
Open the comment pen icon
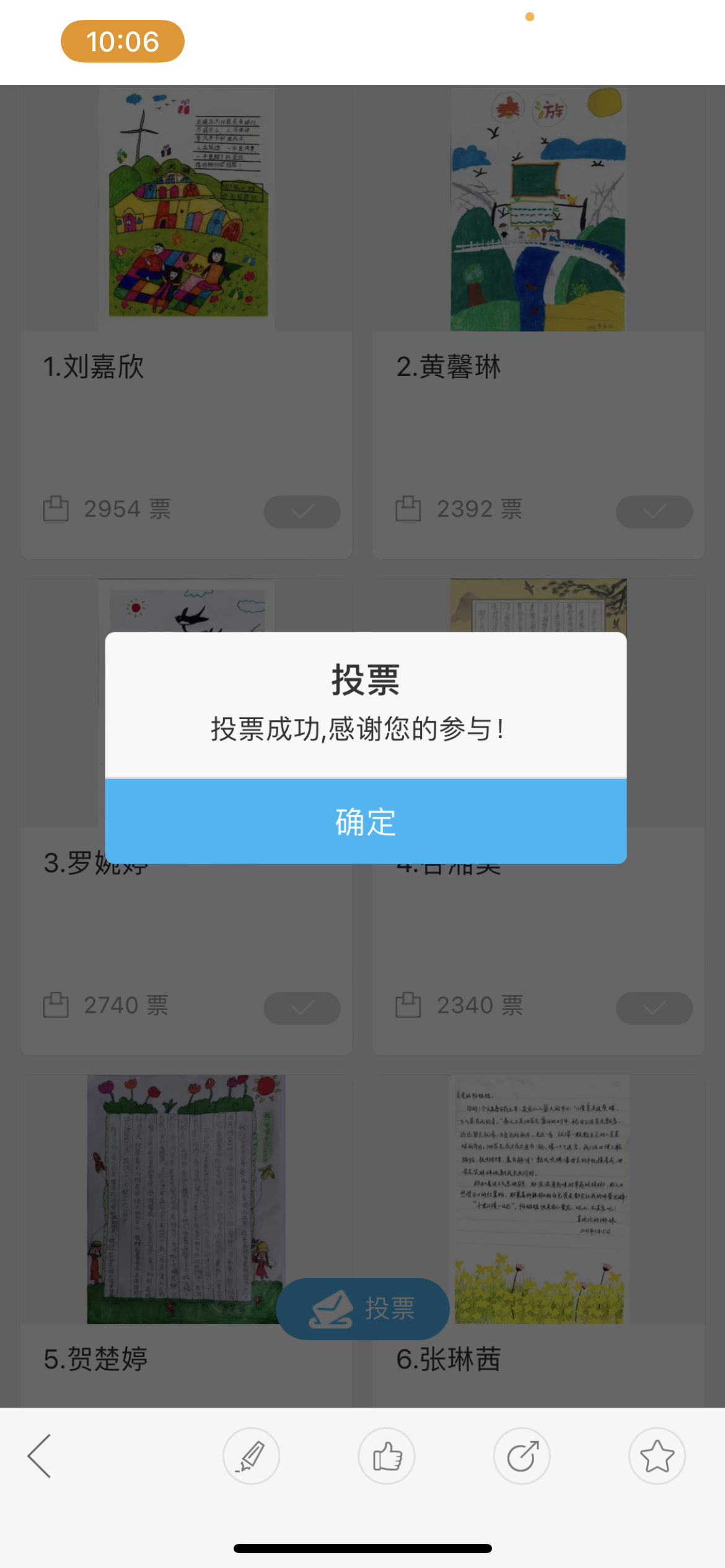click(251, 1456)
